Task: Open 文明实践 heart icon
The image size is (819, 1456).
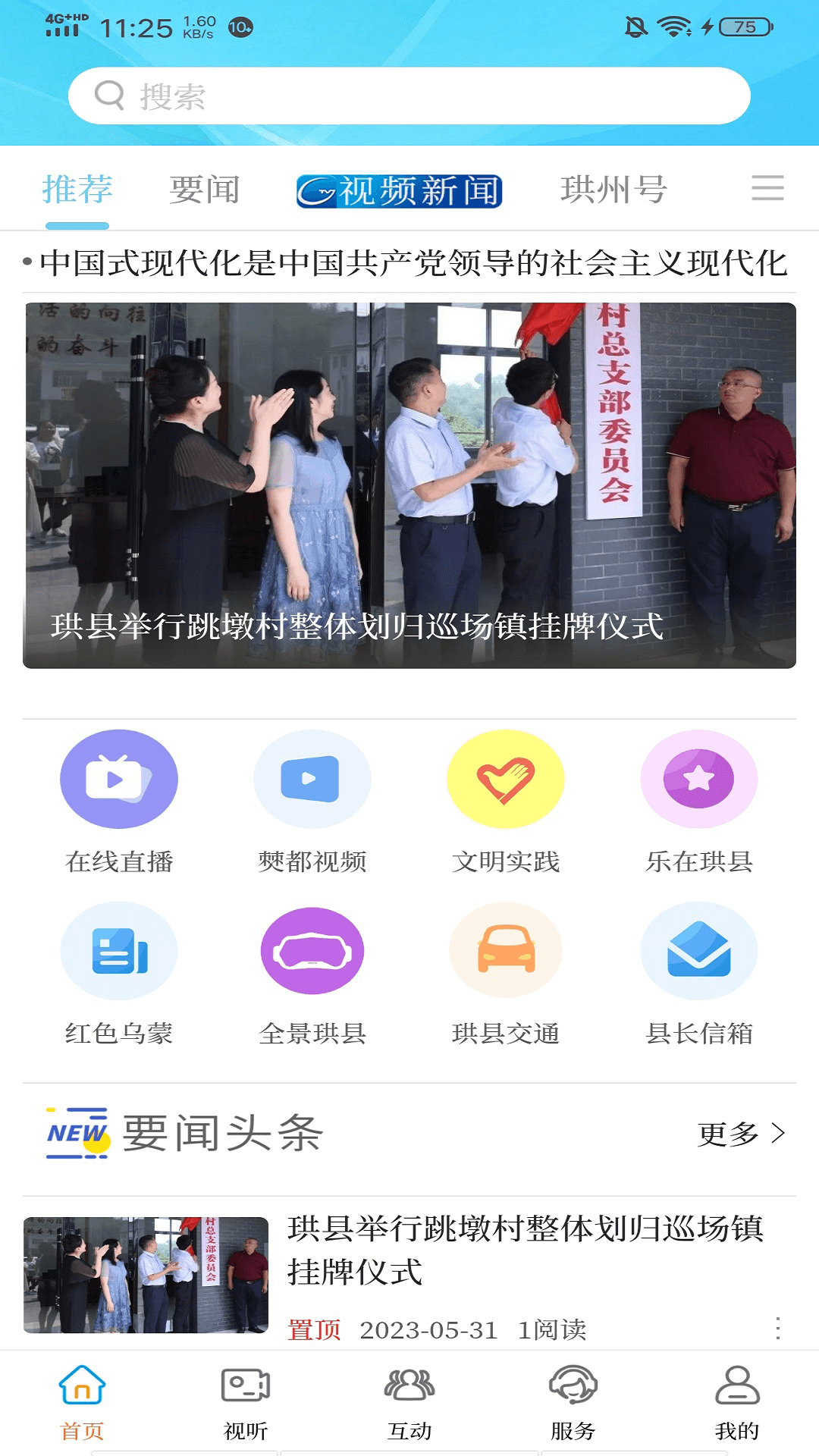Action: tap(506, 779)
